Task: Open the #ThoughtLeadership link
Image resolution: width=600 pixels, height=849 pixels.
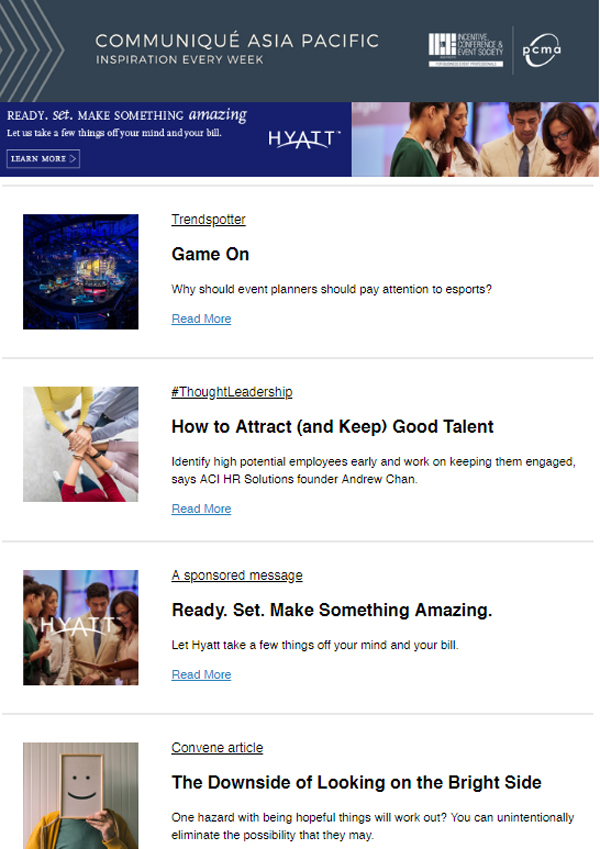Action: pos(232,392)
